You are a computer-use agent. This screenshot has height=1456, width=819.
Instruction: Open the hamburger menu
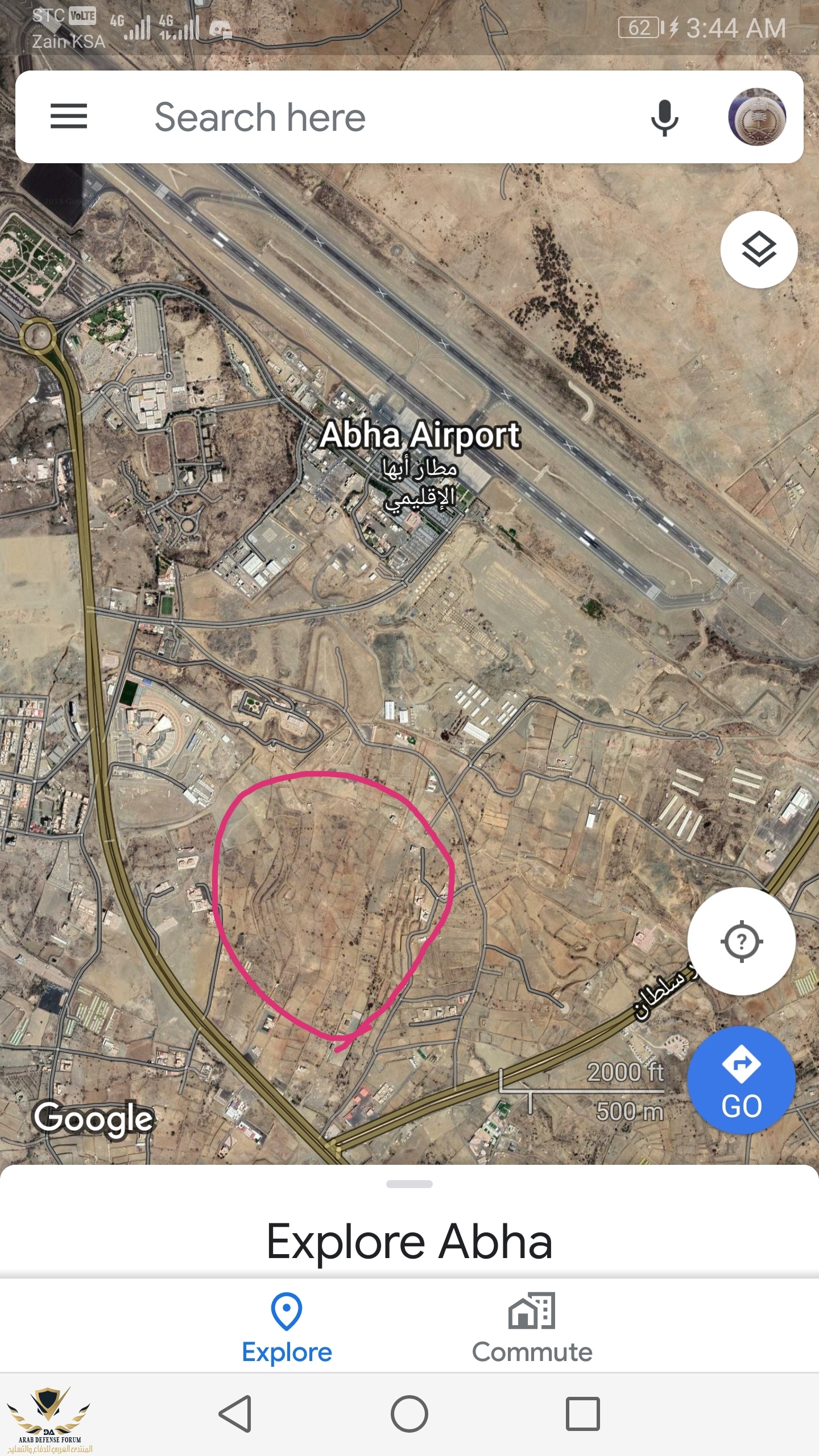coord(69,117)
